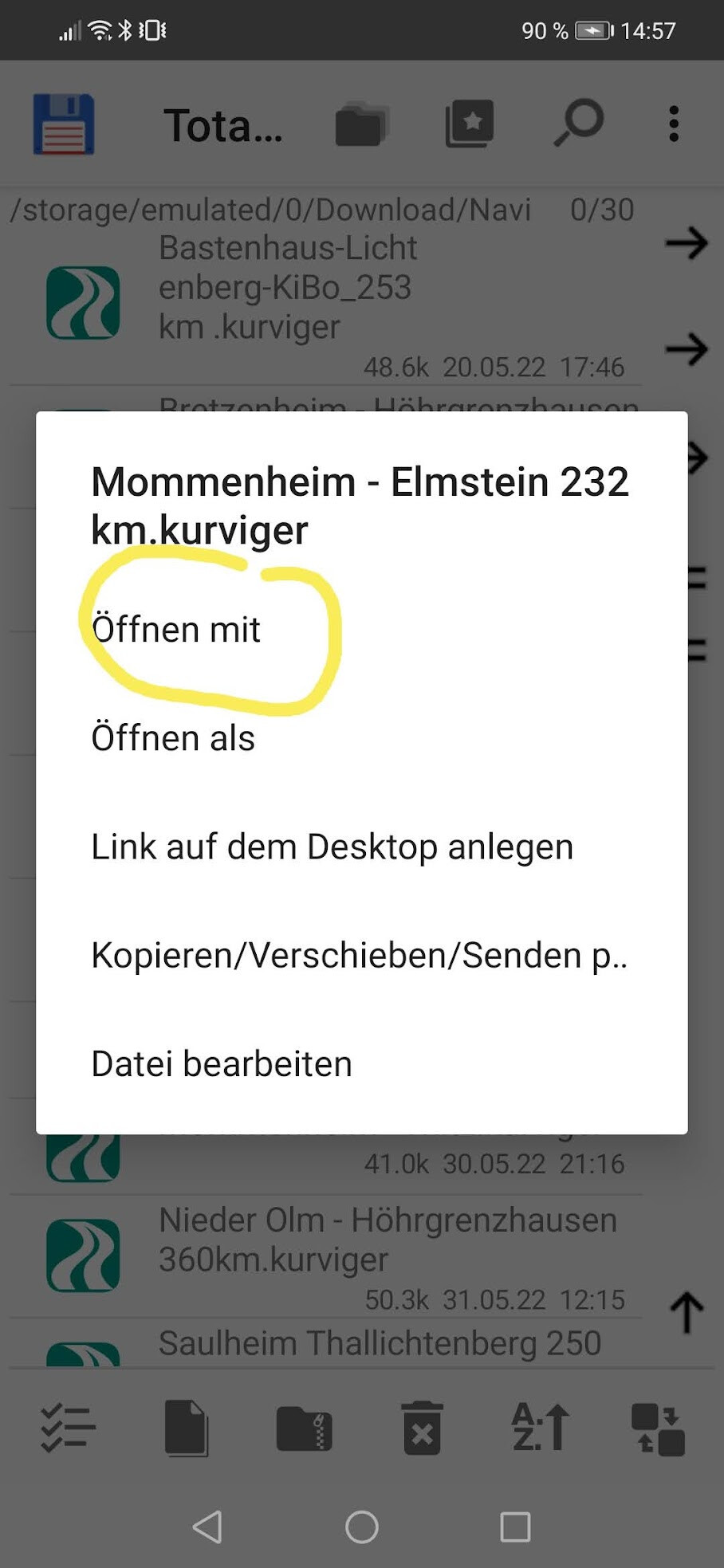
Task: Tap the A-Z sort icon
Action: pyautogui.click(x=540, y=1428)
